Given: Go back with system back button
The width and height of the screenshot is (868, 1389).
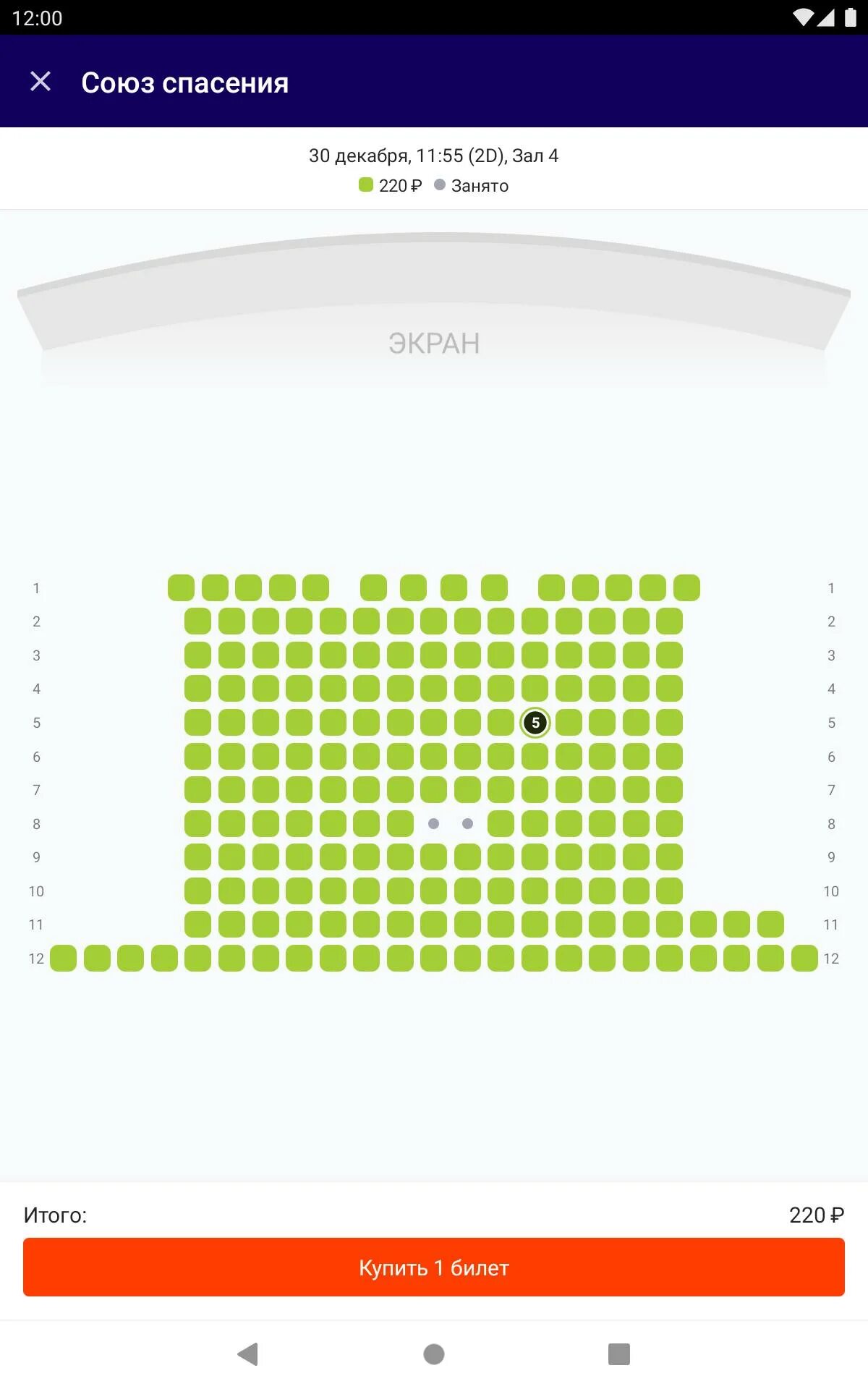Looking at the screenshot, I should point(248,1354).
